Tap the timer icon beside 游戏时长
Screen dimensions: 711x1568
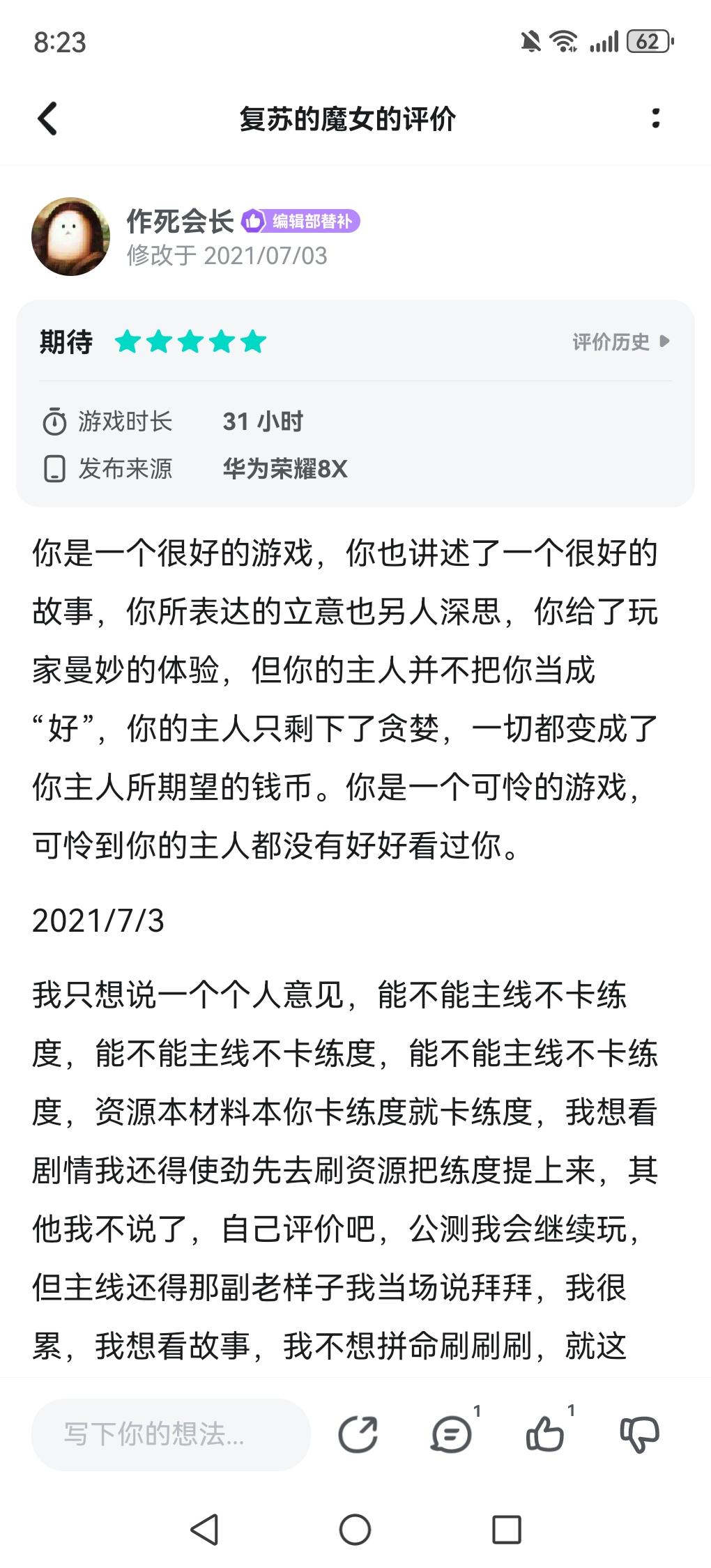coord(55,421)
